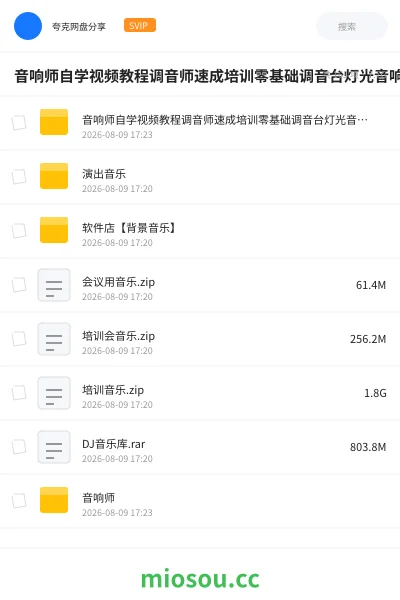Check the box next to 会议用音乐.zip
Screen dimensions: 400x600
19,285
